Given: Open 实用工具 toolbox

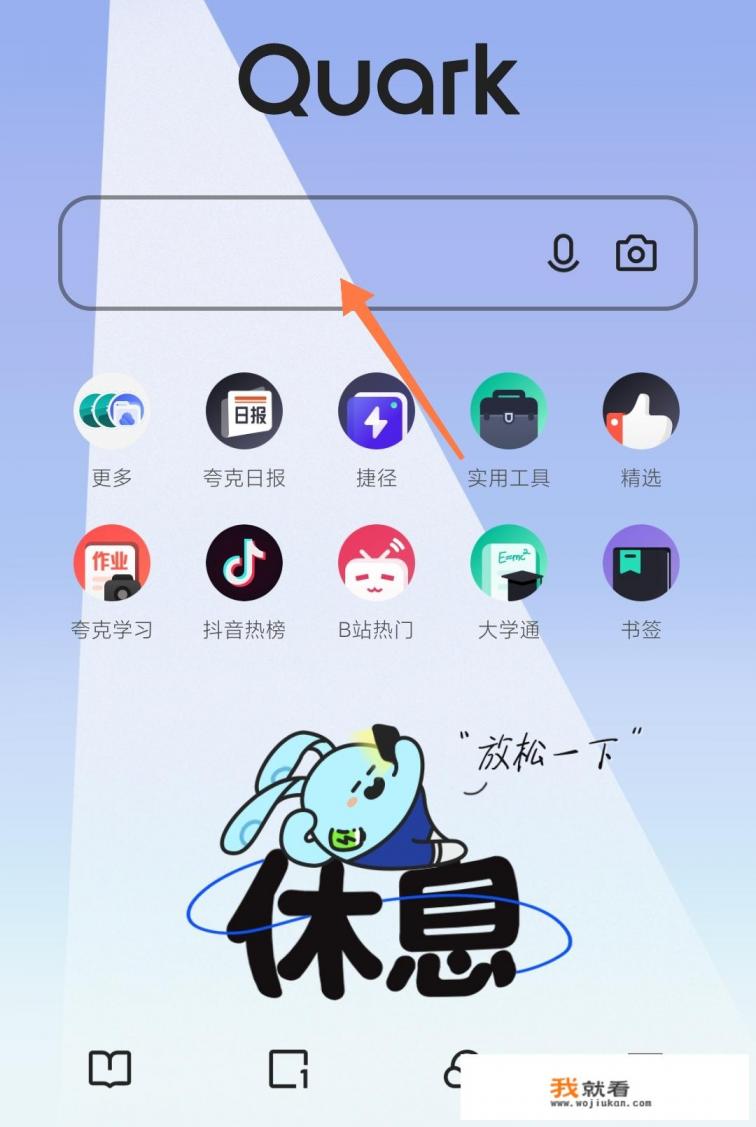Looking at the screenshot, I should 508,411.
